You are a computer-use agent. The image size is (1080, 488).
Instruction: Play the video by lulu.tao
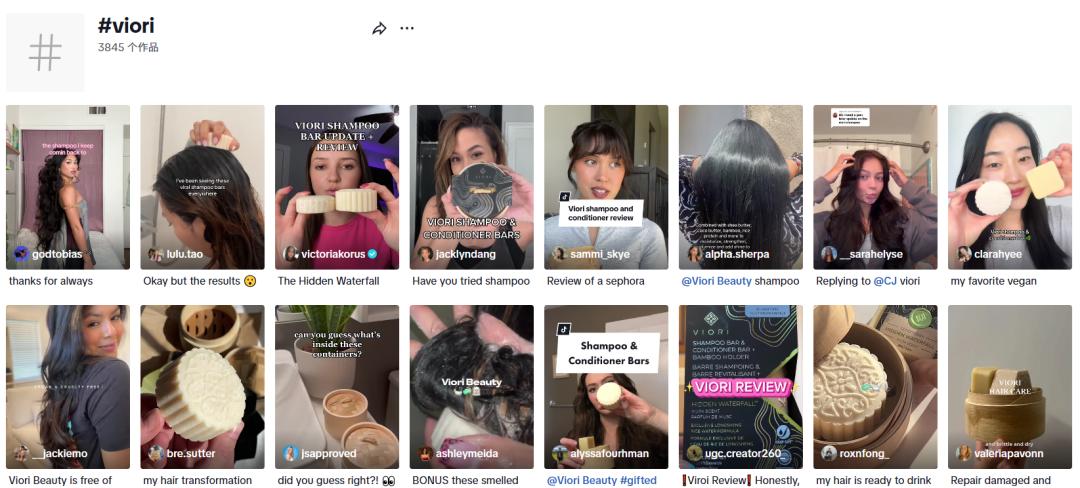202,186
